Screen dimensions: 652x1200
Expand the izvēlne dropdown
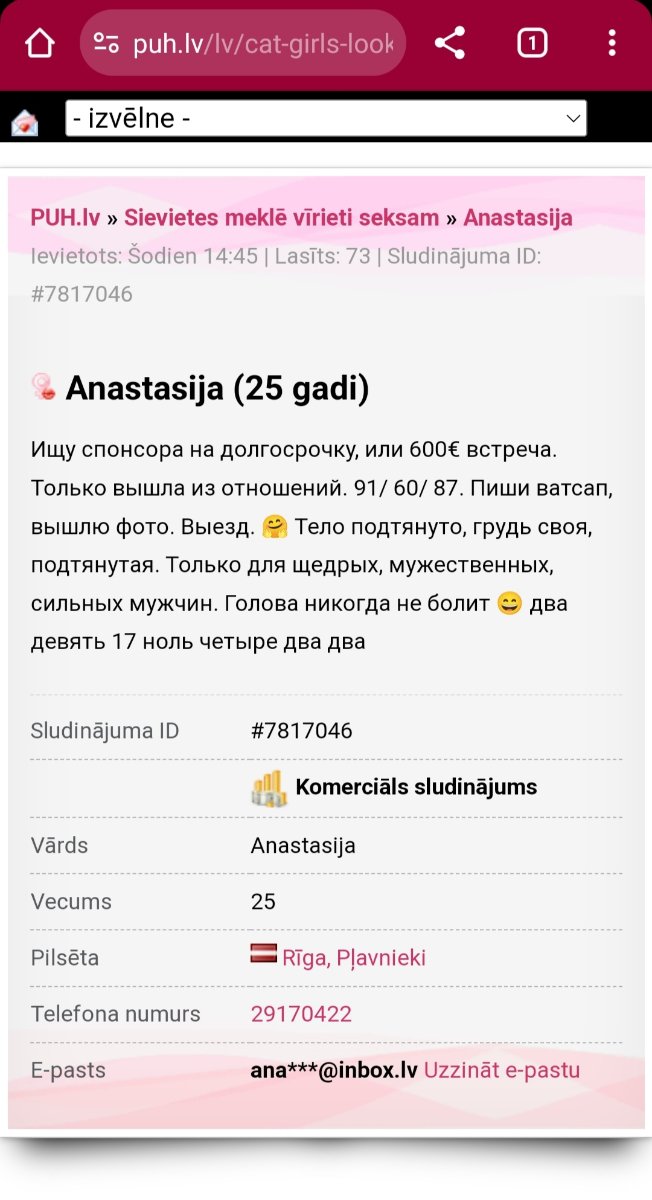click(x=326, y=118)
